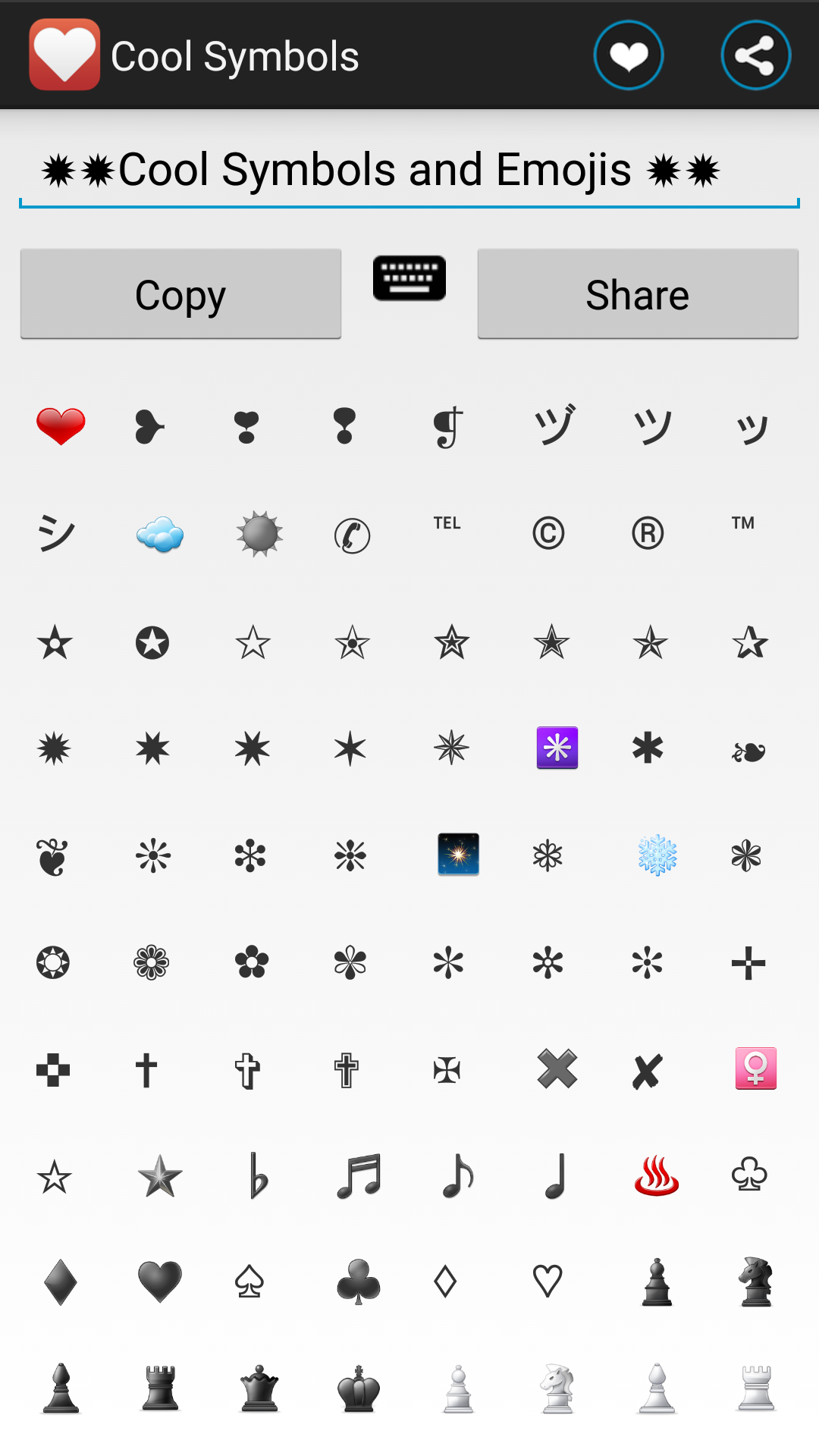Insert the pink female sign symbol

tap(756, 1068)
